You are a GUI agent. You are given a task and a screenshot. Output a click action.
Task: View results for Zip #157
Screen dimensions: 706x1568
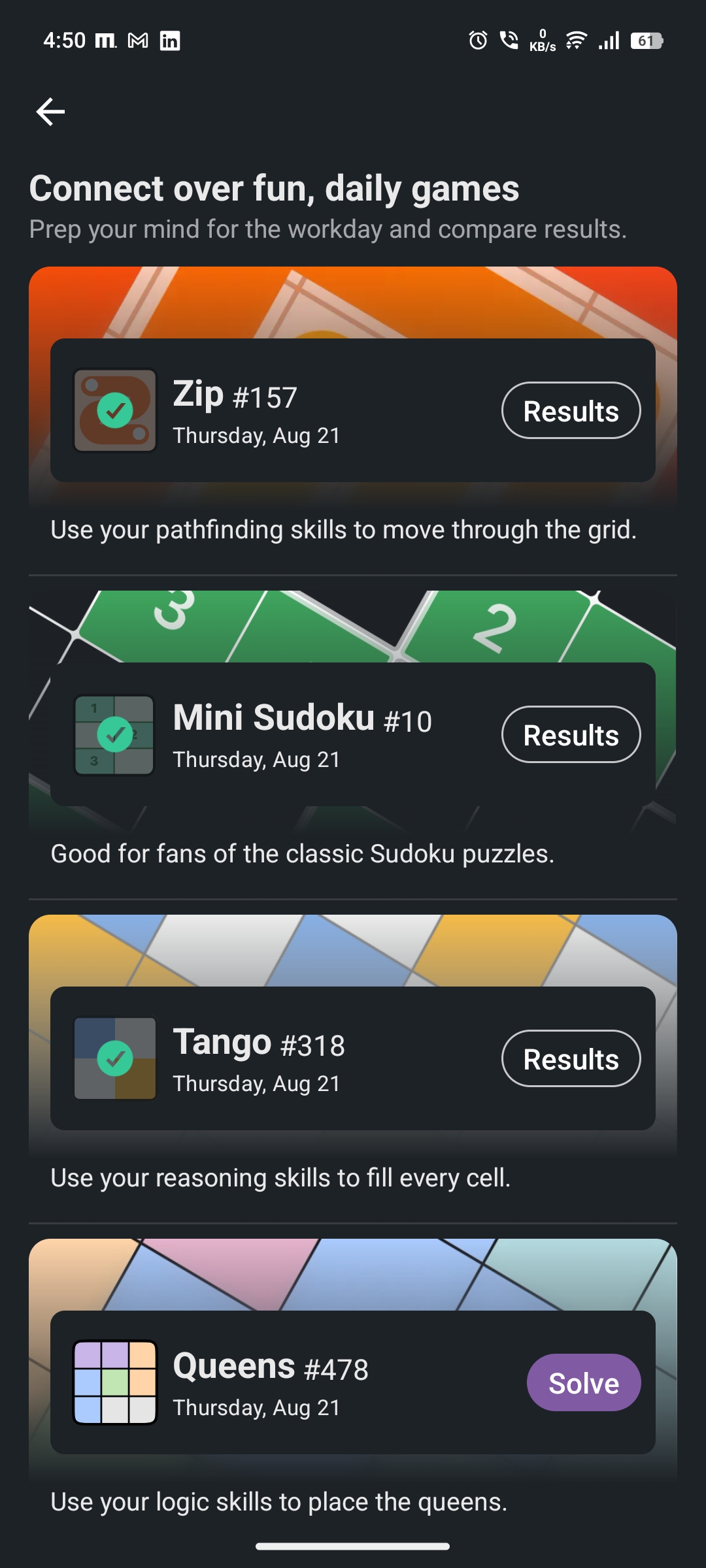click(x=571, y=411)
